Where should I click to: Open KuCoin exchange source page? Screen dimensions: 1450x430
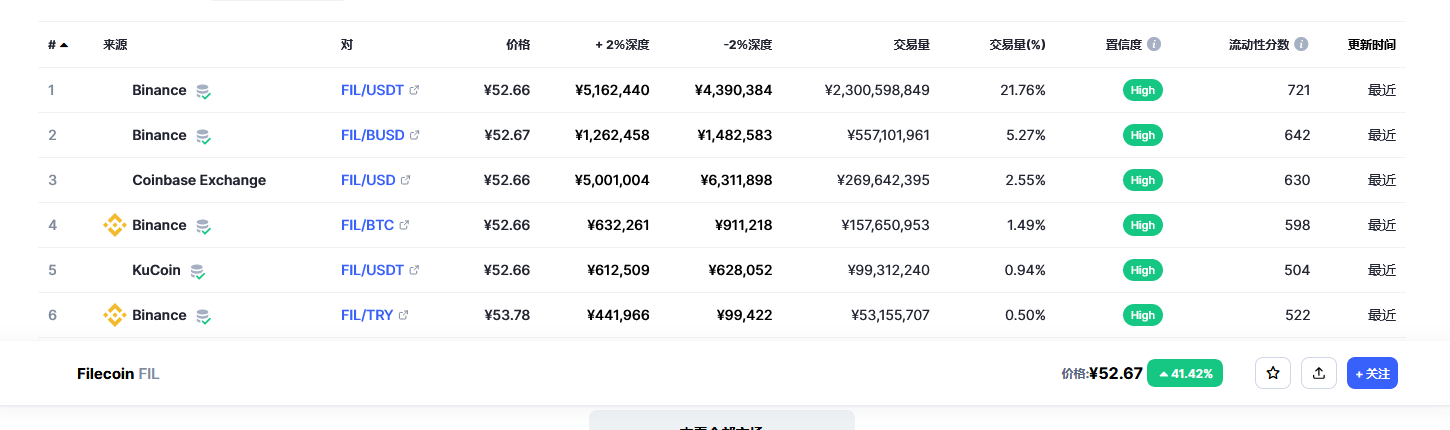[156, 270]
